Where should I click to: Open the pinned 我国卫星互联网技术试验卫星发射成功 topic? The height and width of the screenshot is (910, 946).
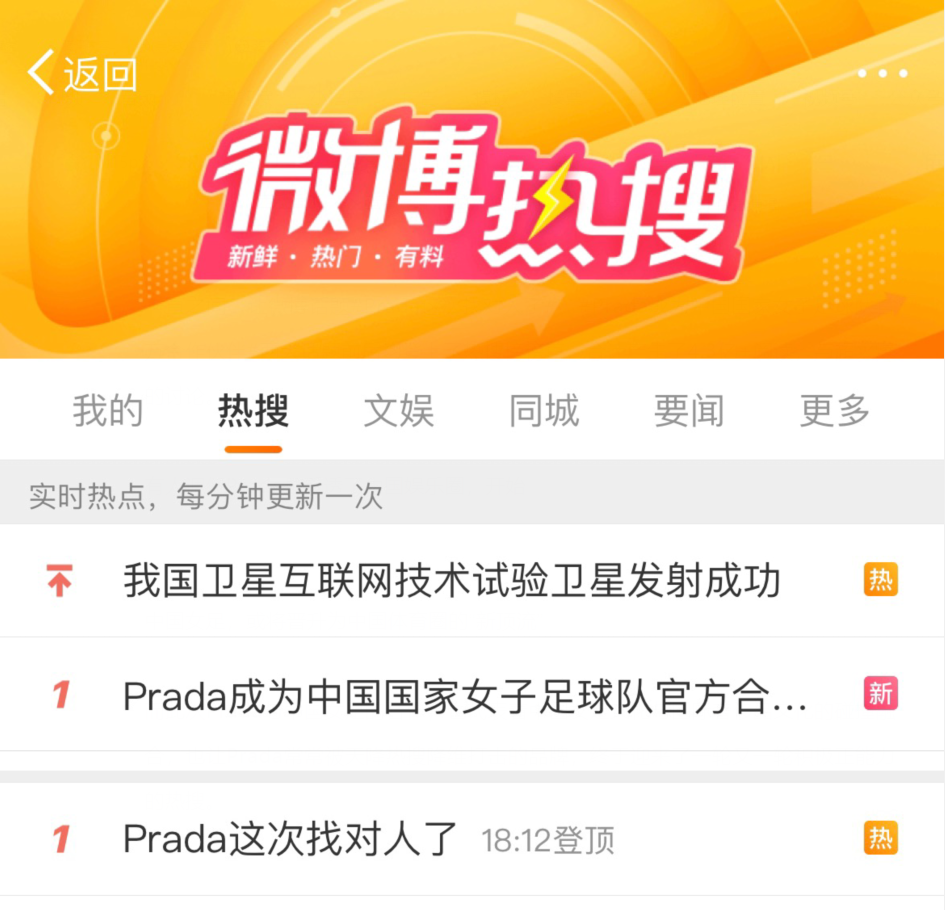(451, 581)
